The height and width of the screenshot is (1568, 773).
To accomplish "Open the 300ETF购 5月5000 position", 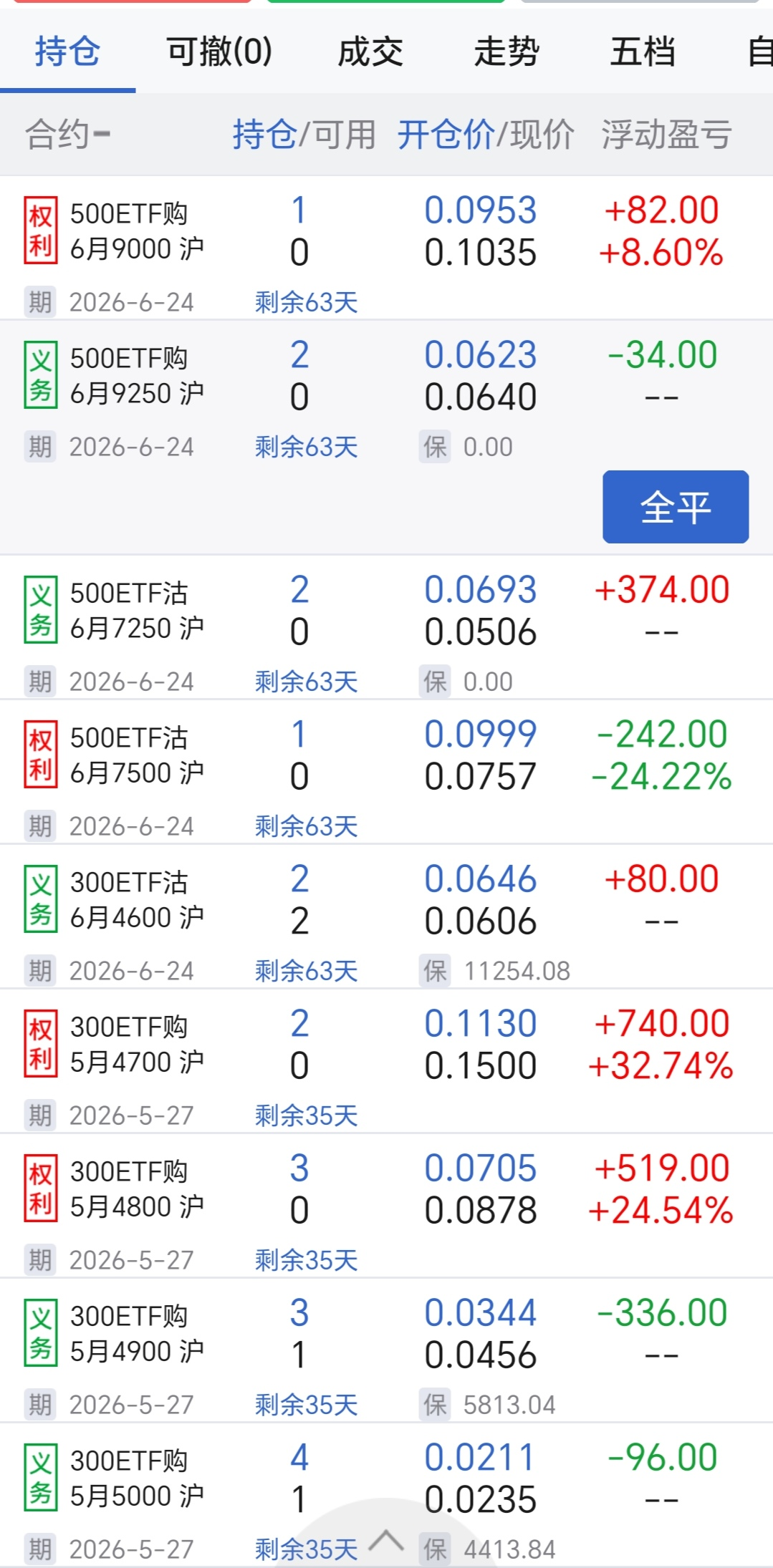I will click(137, 1479).
